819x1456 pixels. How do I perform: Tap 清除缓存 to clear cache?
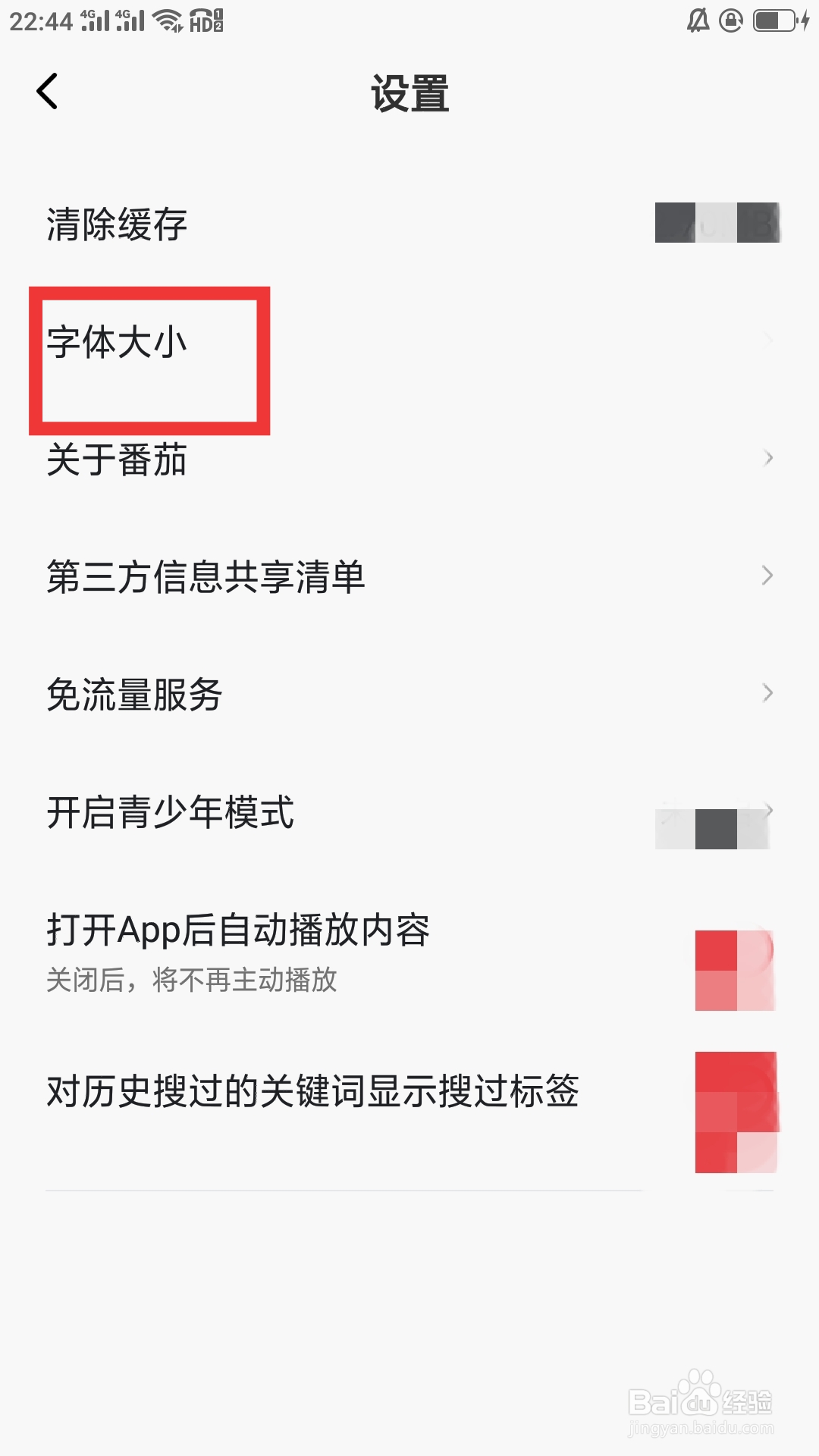click(114, 224)
